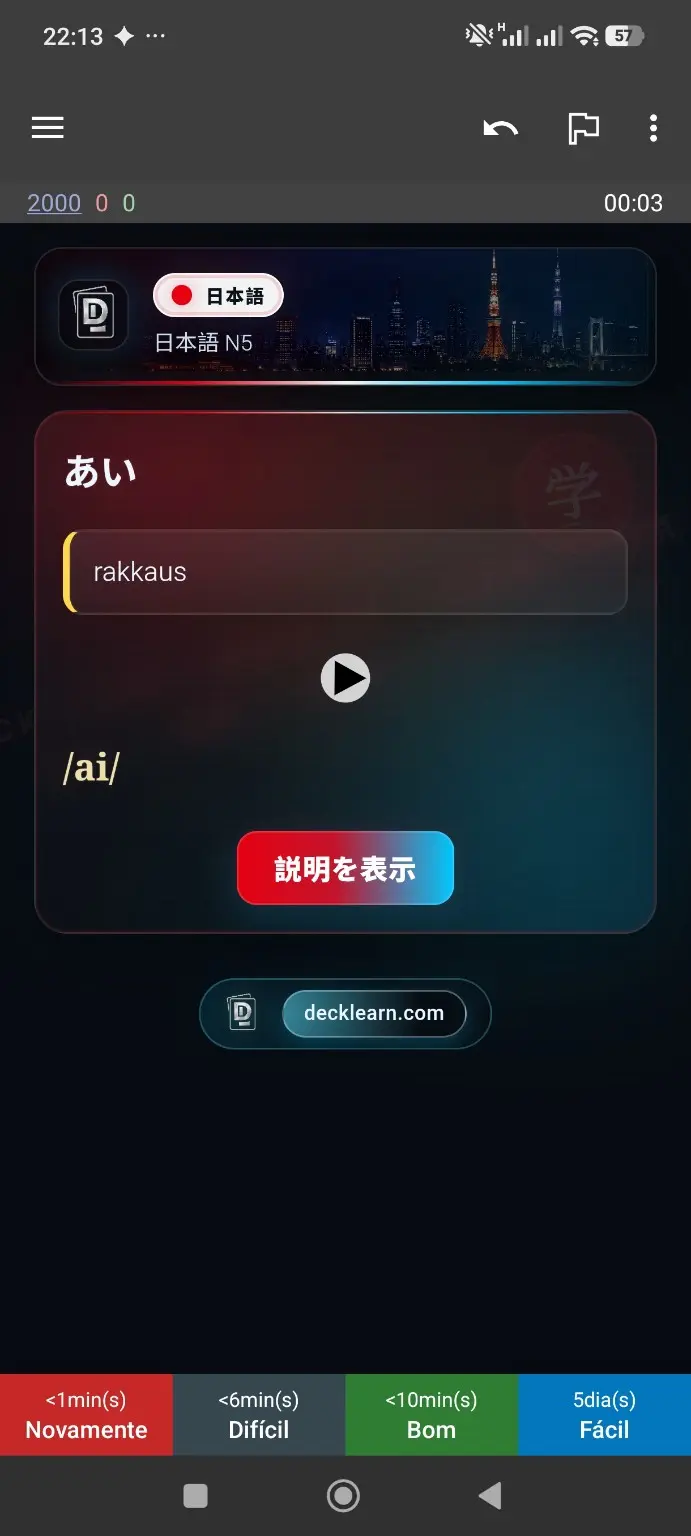Tap the 説明を表示 button
691x1536 pixels.
coord(345,868)
